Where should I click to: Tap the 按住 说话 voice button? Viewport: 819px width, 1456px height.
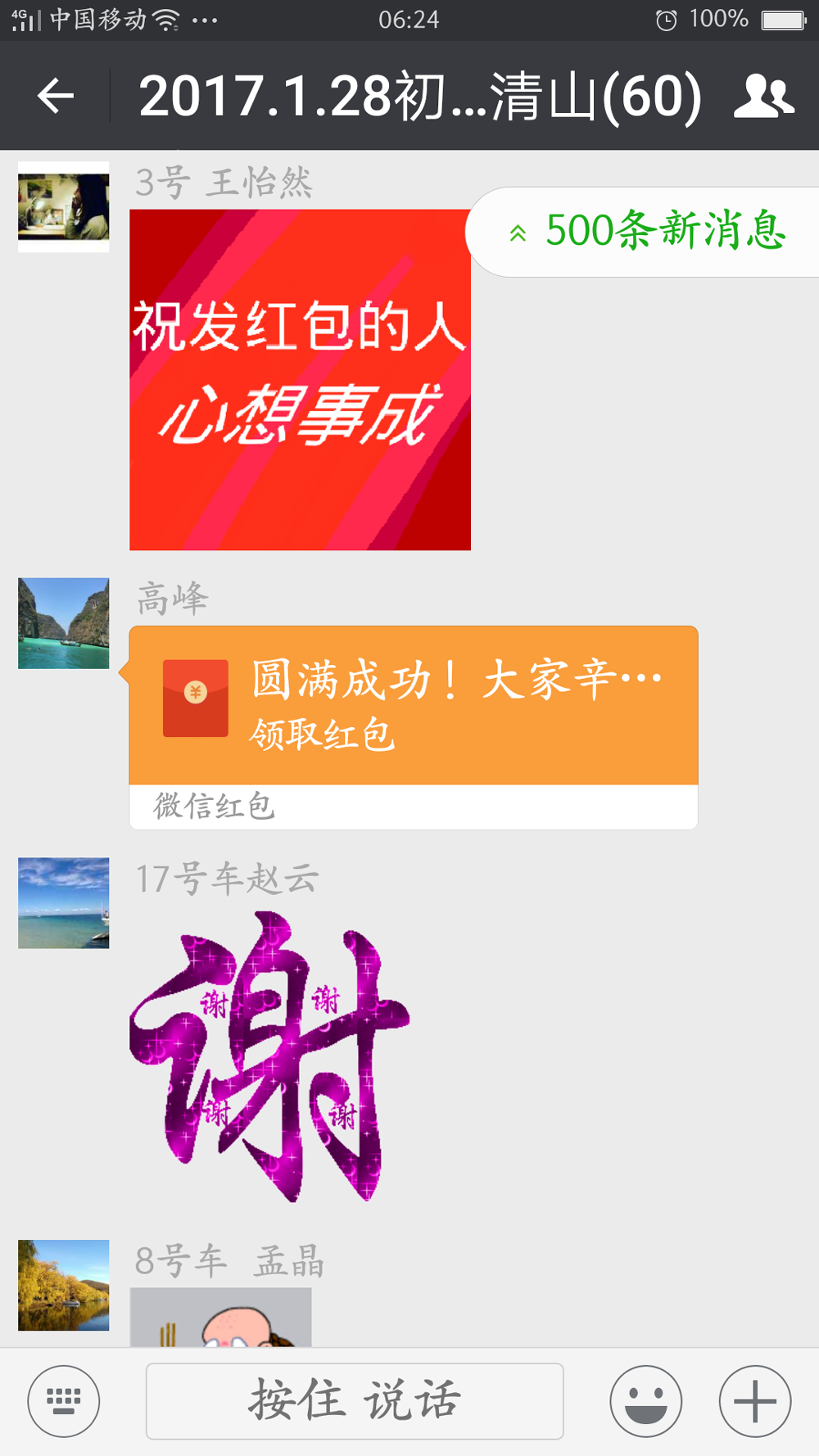point(355,1401)
